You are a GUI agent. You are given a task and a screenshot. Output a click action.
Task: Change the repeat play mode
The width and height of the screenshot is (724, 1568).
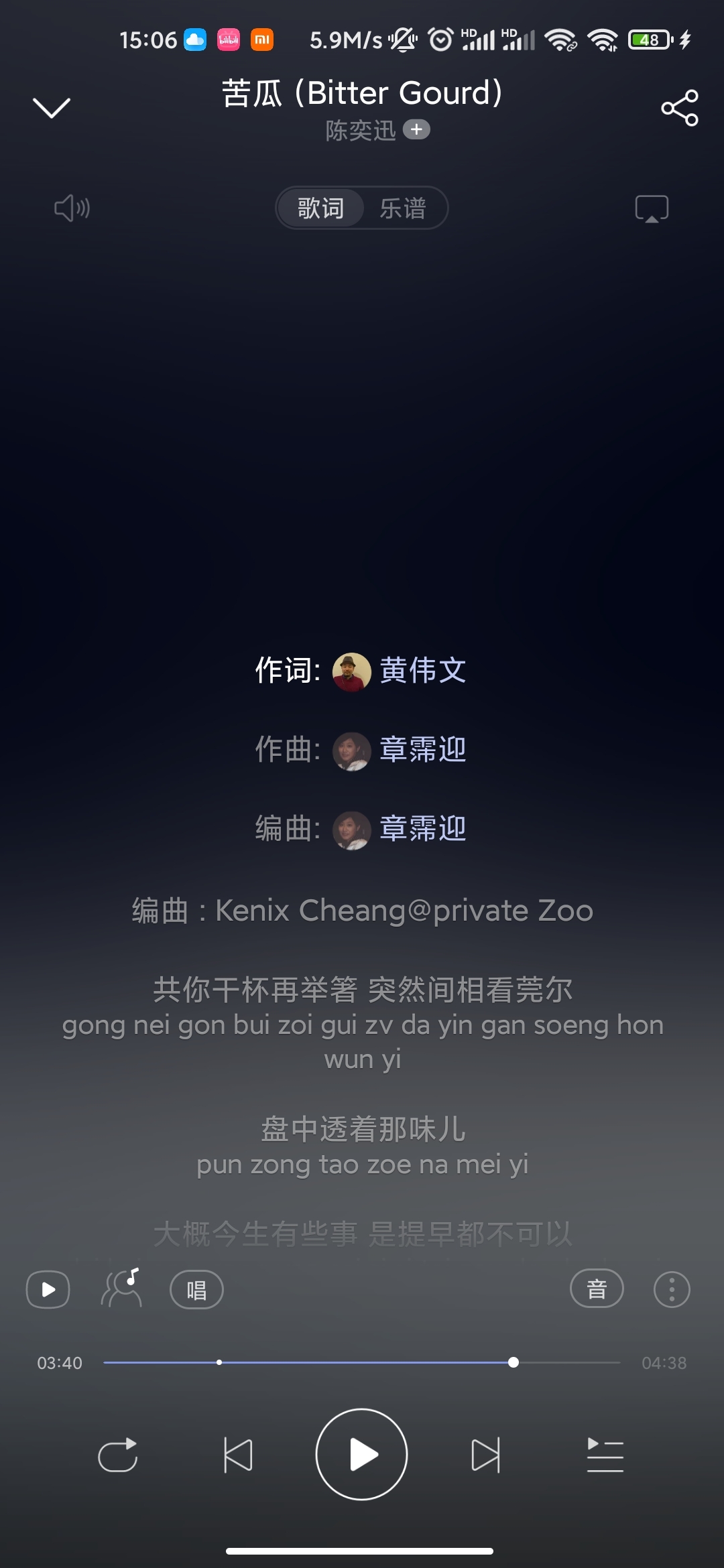click(x=118, y=1455)
